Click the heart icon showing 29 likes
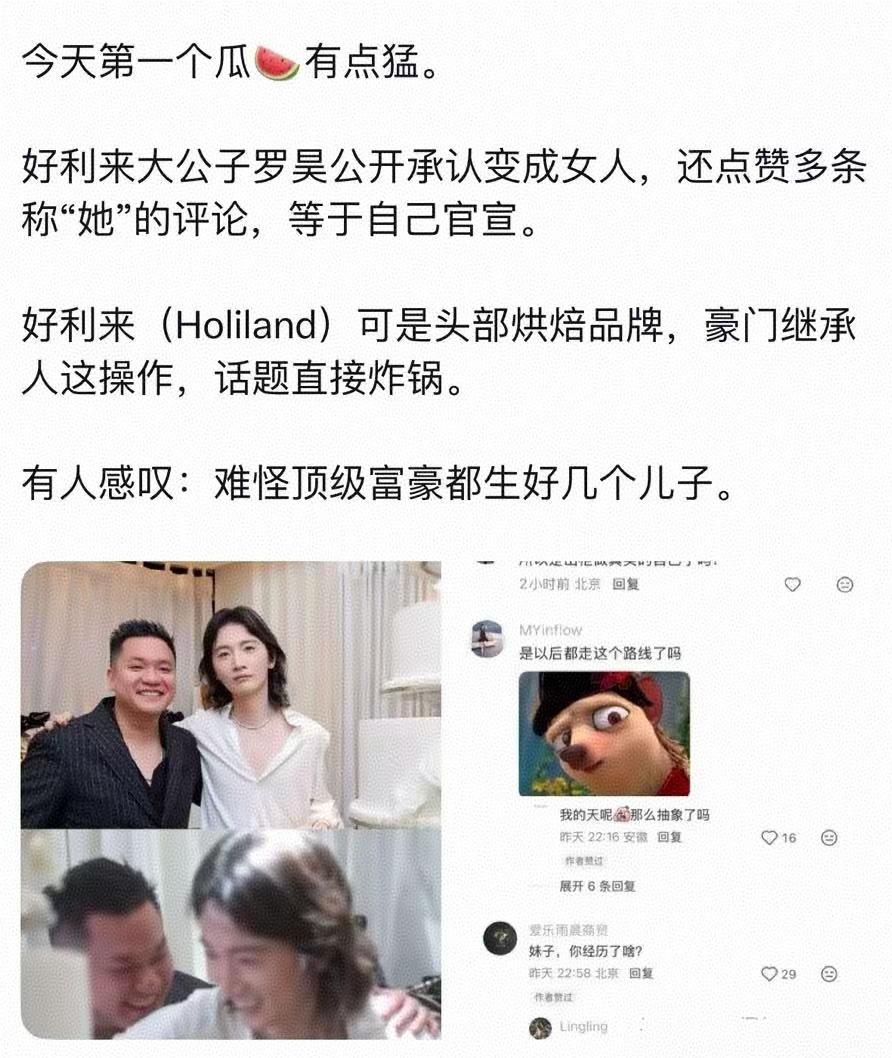The height and width of the screenshot is (1058, 892). click(x=771, y=972)
